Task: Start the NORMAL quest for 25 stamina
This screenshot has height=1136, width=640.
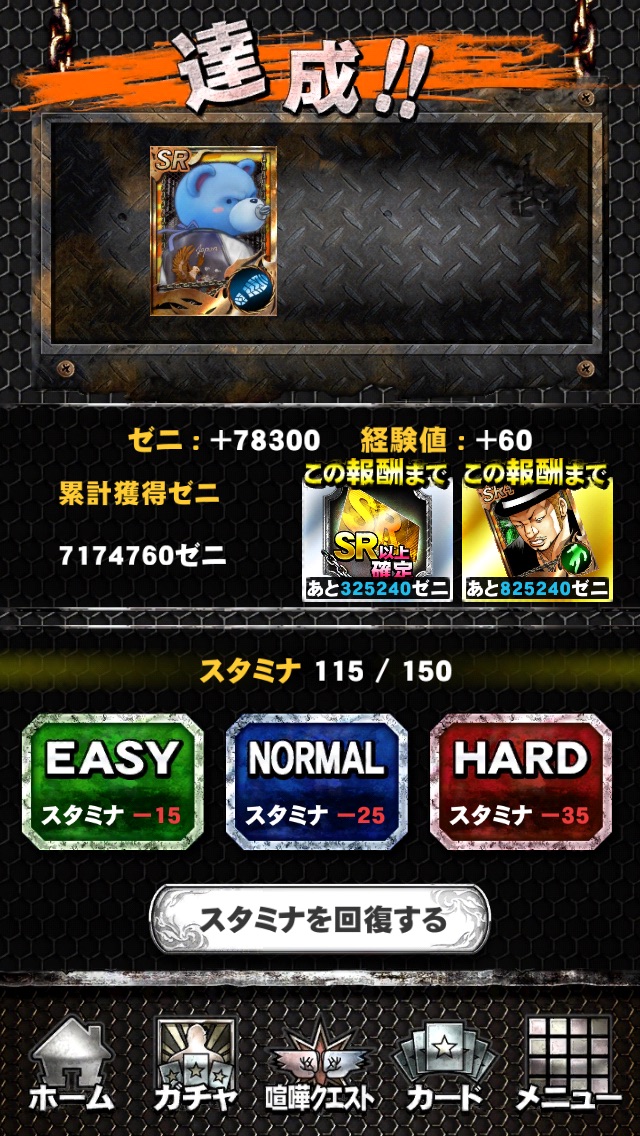Action: 317,782
